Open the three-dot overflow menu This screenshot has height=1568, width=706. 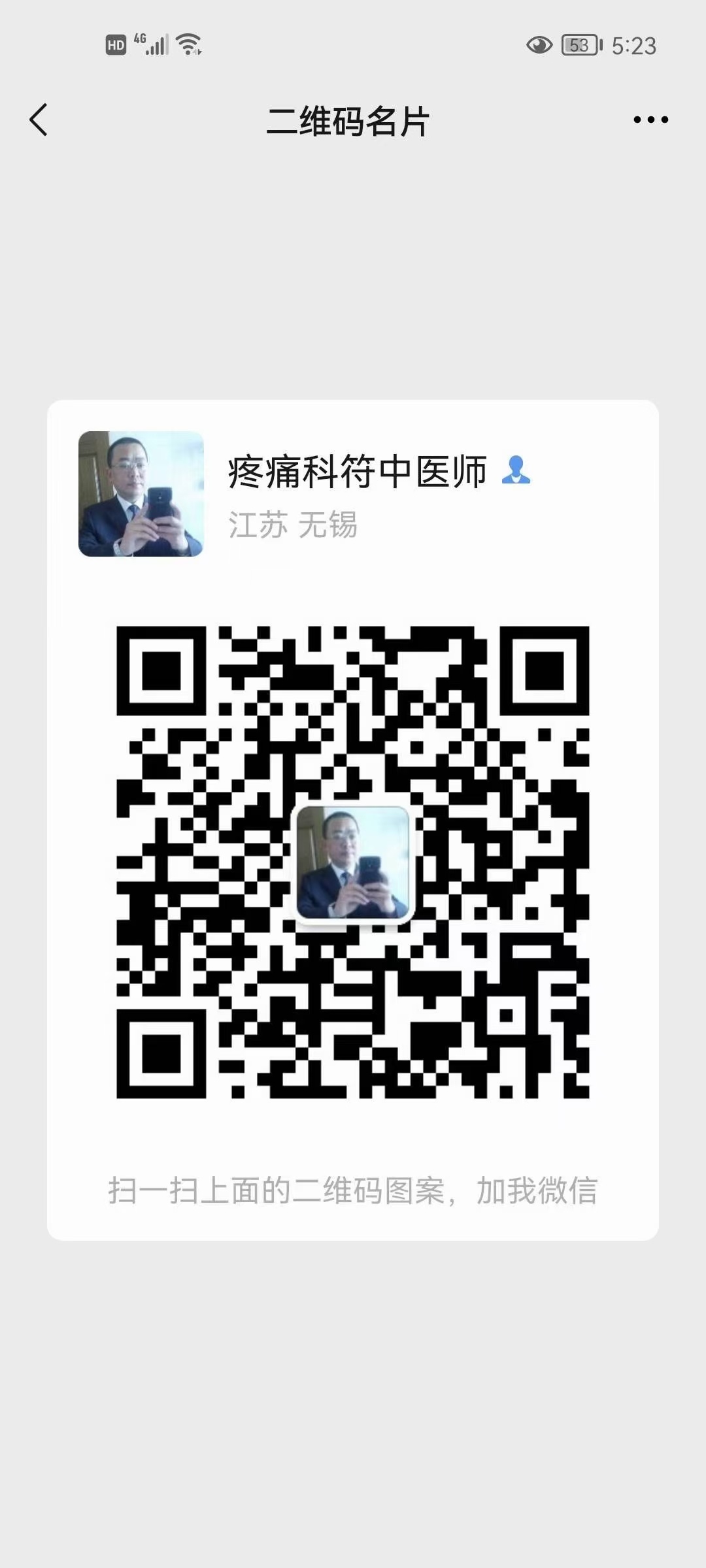point(650,120)
